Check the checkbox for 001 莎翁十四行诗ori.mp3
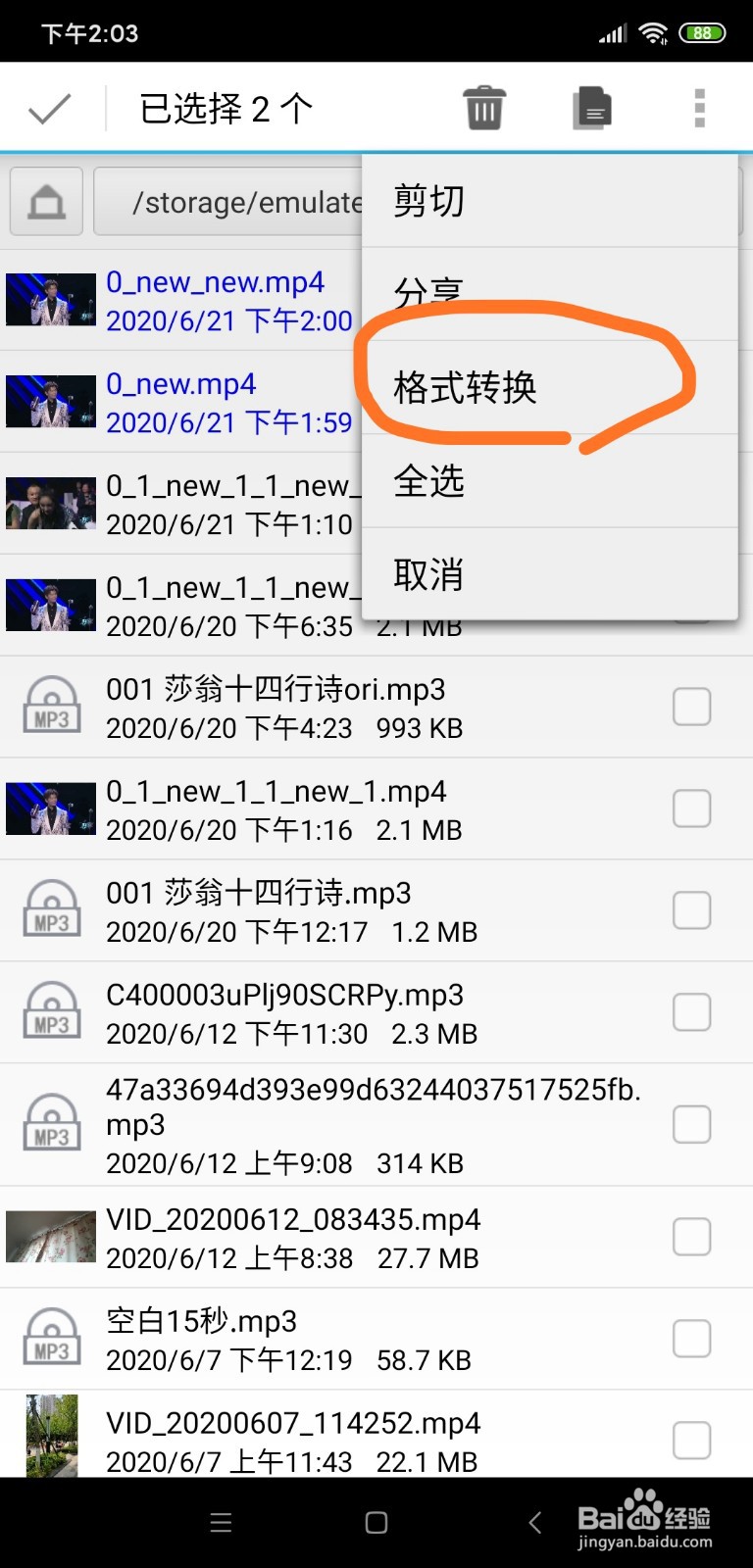This screenshot has width=753, height=1568. (691, 706)
